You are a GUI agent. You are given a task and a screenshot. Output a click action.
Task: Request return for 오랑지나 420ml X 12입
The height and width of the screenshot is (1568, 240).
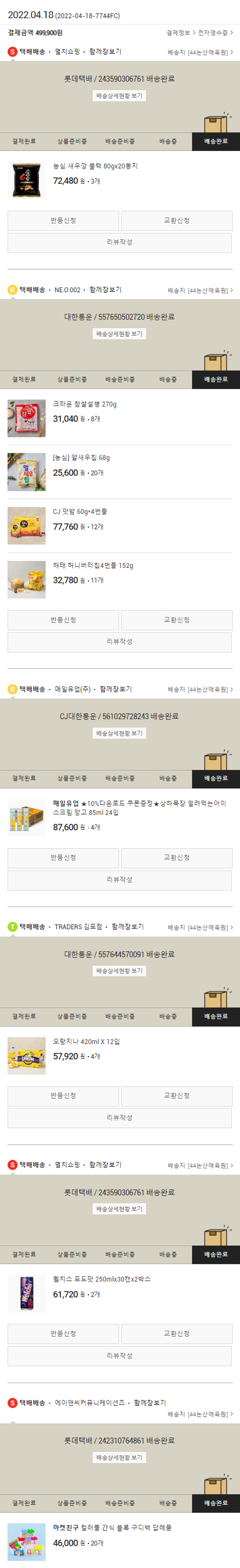(63, 1096)
